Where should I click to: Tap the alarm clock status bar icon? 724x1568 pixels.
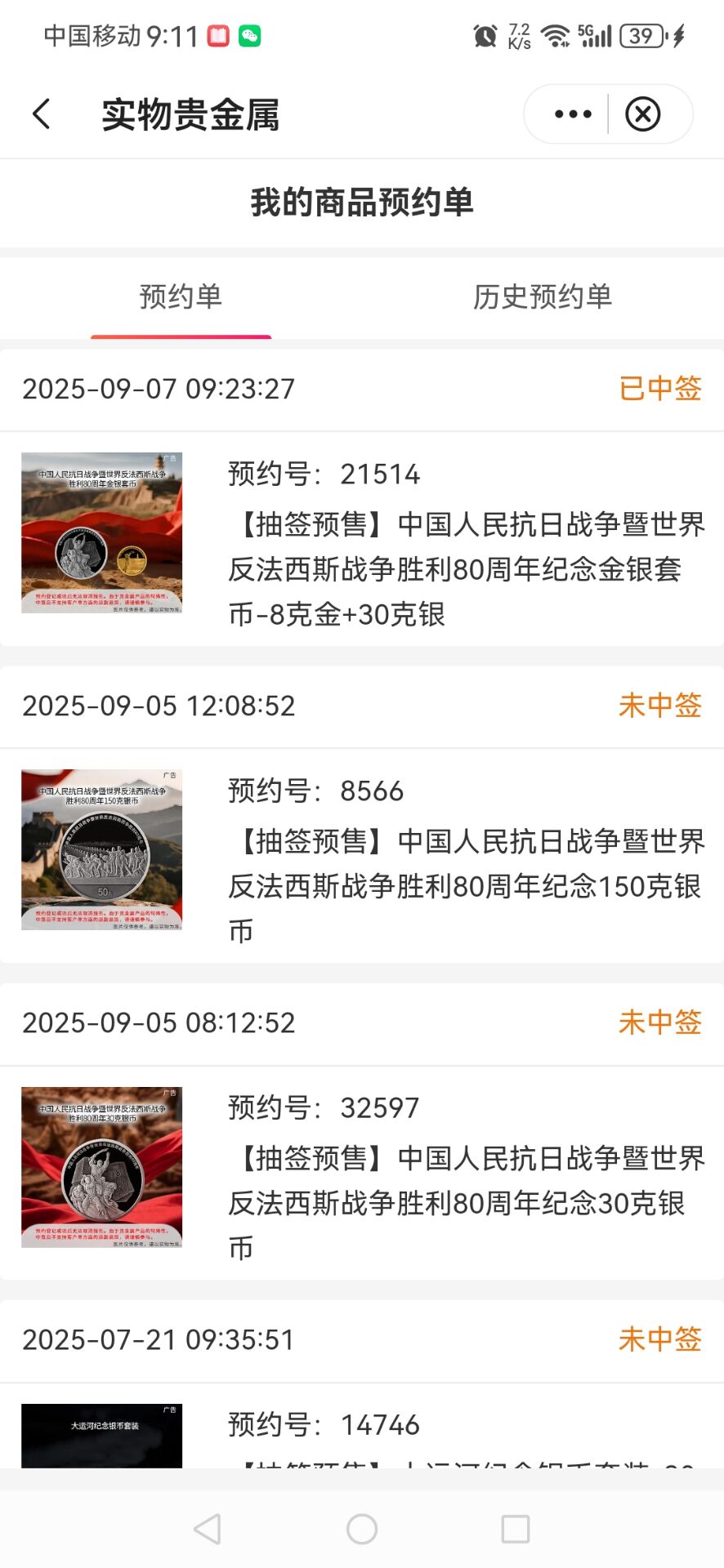484,36
